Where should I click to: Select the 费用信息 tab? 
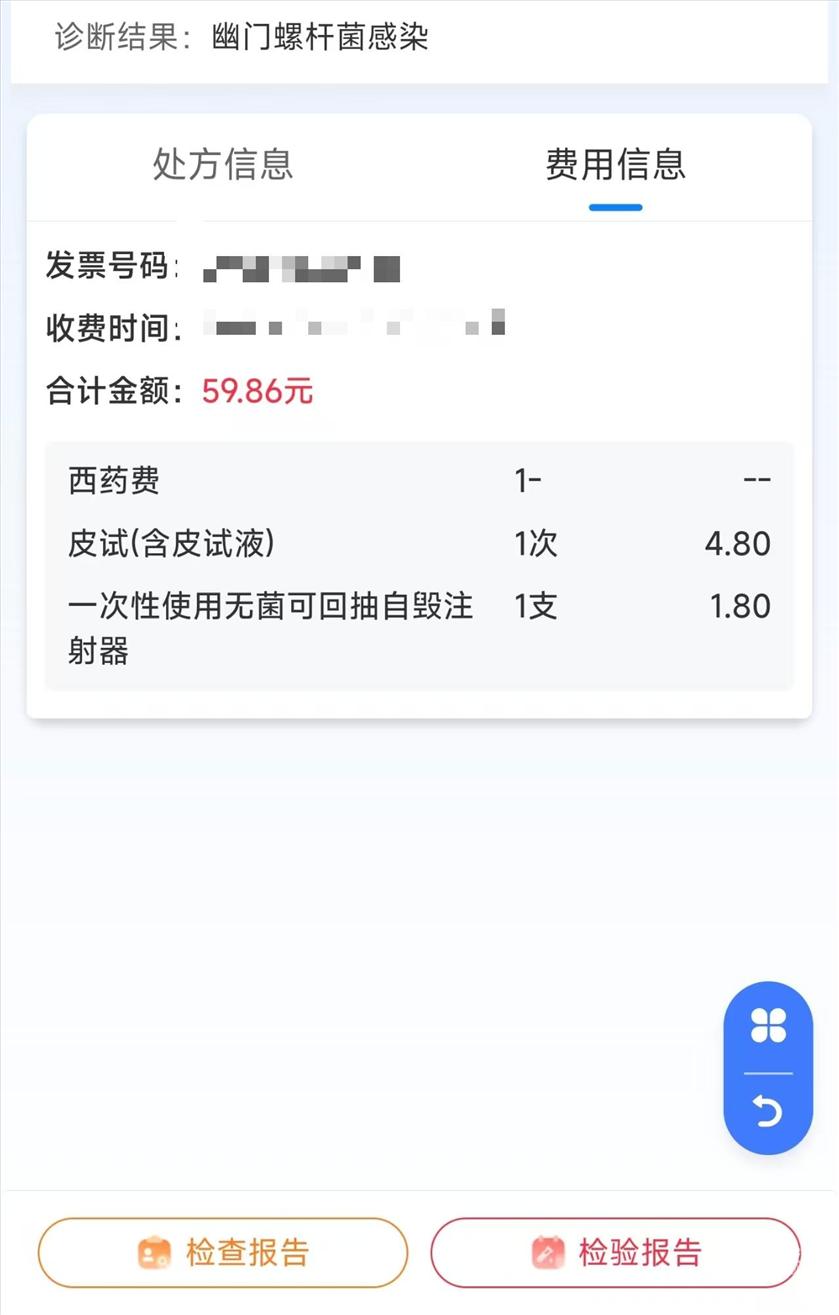click(x=615, y=164)
